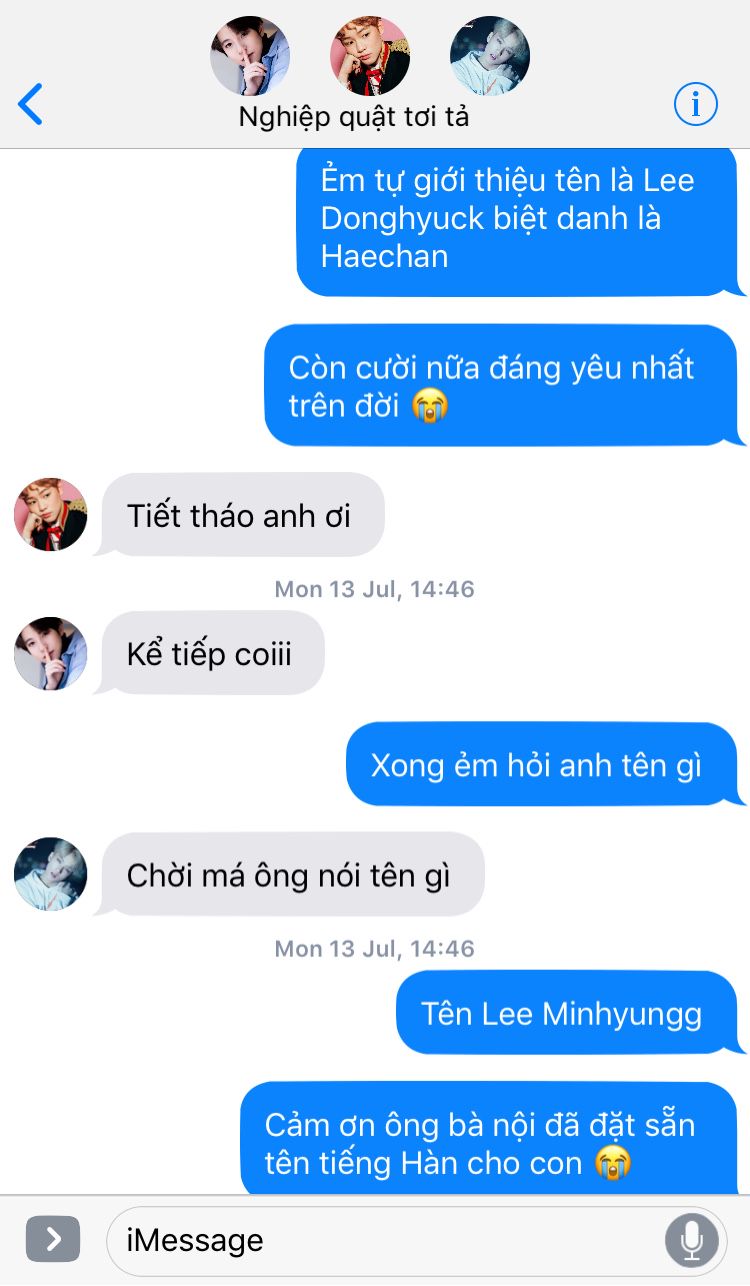Tap avatar beside Chời má ông nói tên gì

click(51, 874)
